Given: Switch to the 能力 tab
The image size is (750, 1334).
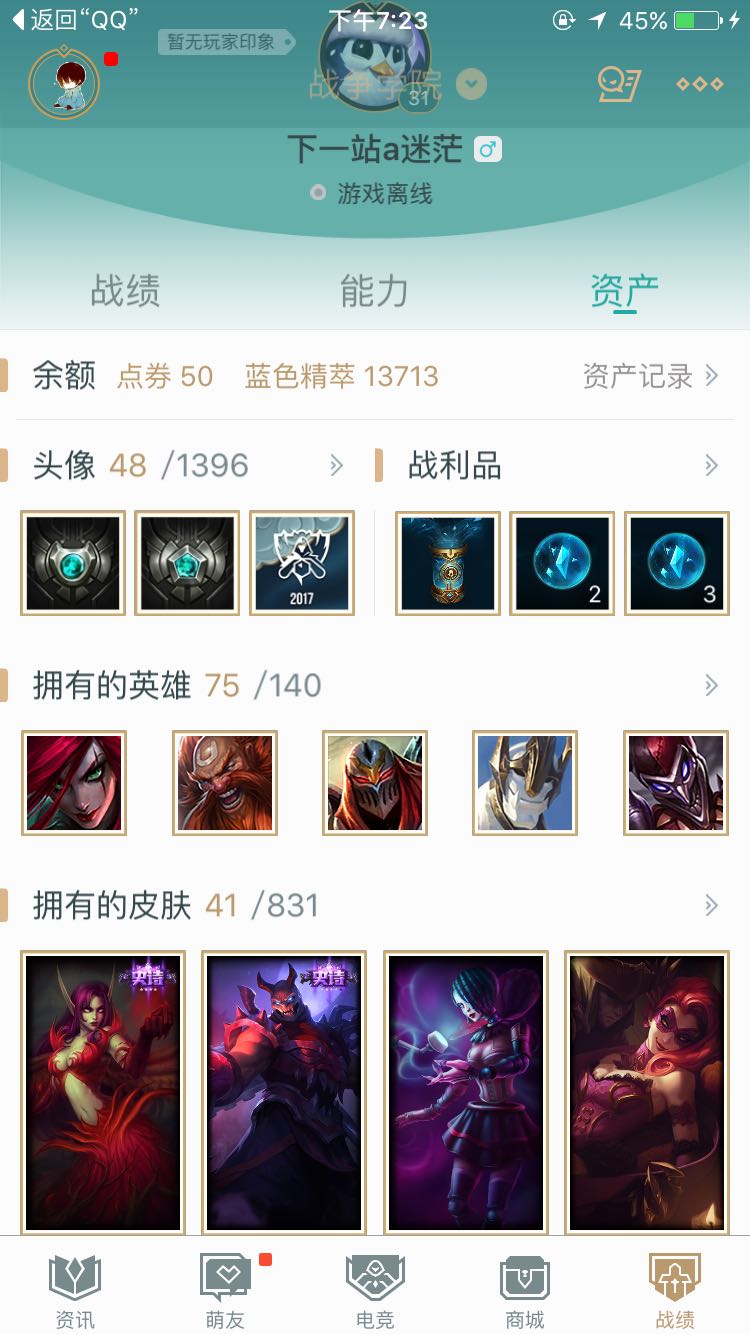Looking at the screenshot, I should click(374, 291).
